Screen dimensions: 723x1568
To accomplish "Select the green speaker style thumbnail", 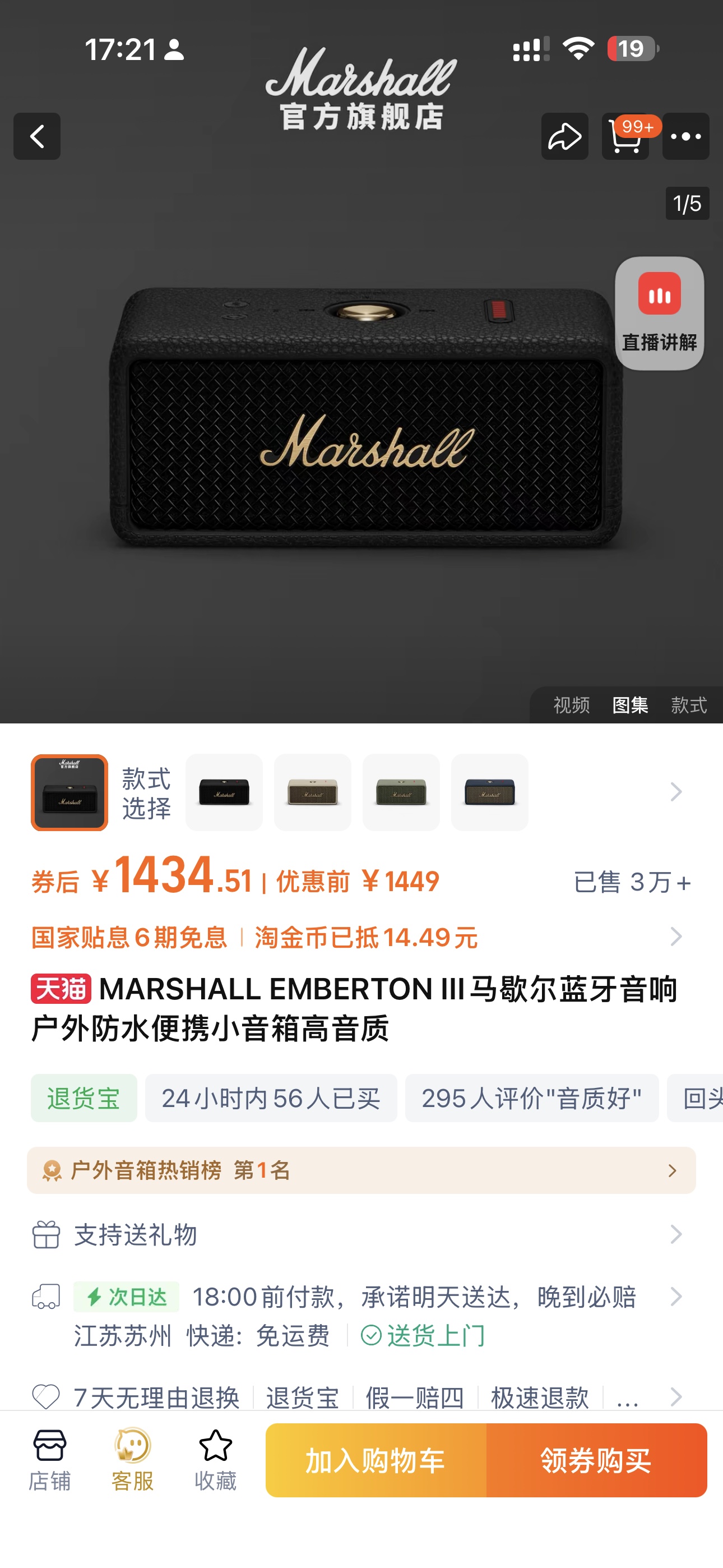I will click(401, 792).
